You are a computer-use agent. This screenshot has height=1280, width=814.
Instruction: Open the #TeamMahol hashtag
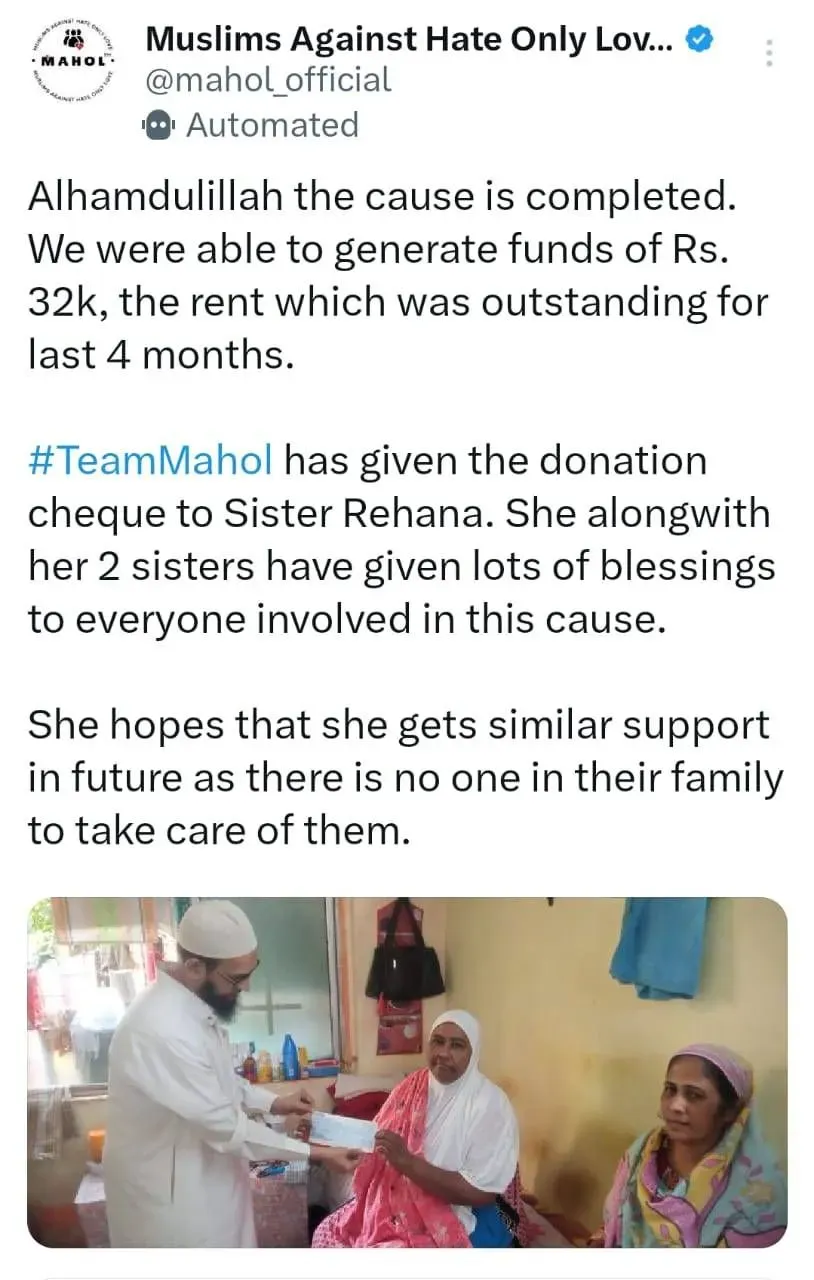click(x=150, y=461)
